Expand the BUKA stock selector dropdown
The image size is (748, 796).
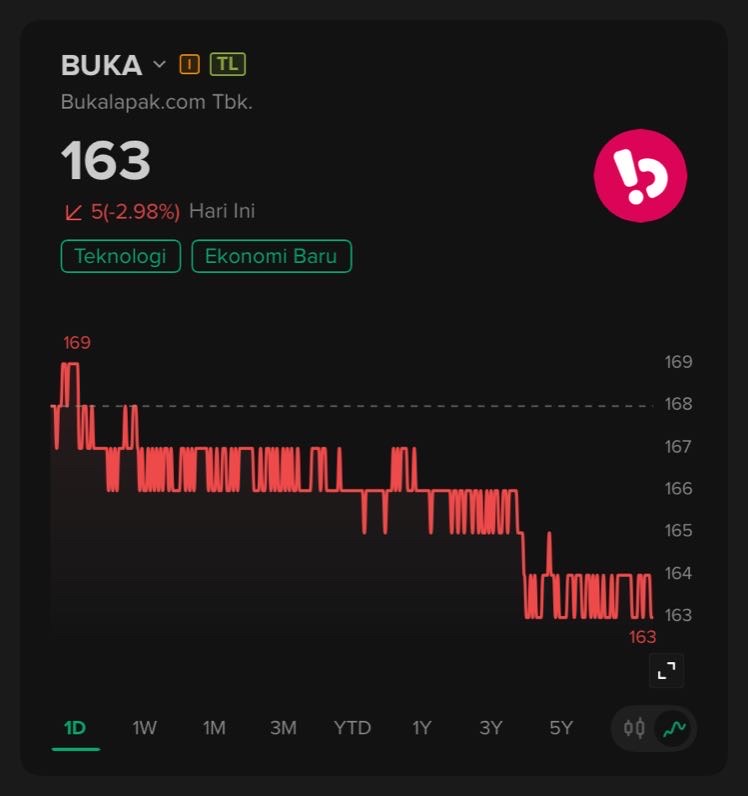pyautogui.click(x=159, y=65)
